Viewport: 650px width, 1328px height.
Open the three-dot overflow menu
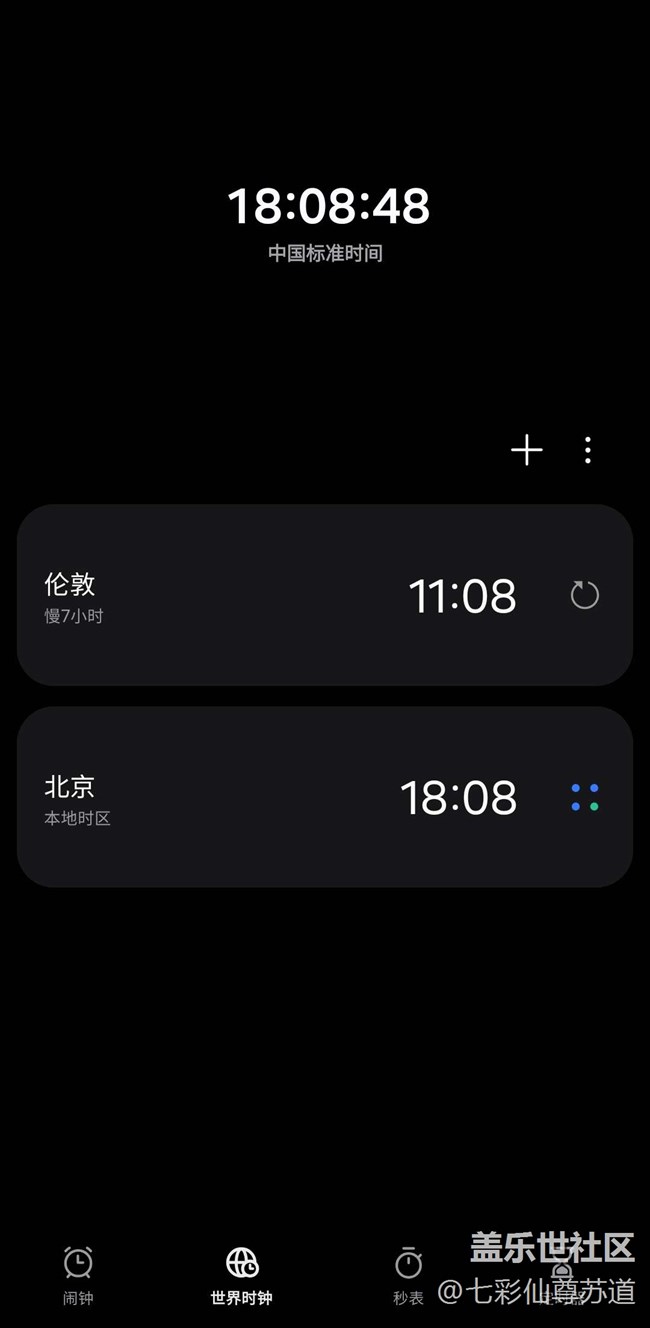[587, 450]
